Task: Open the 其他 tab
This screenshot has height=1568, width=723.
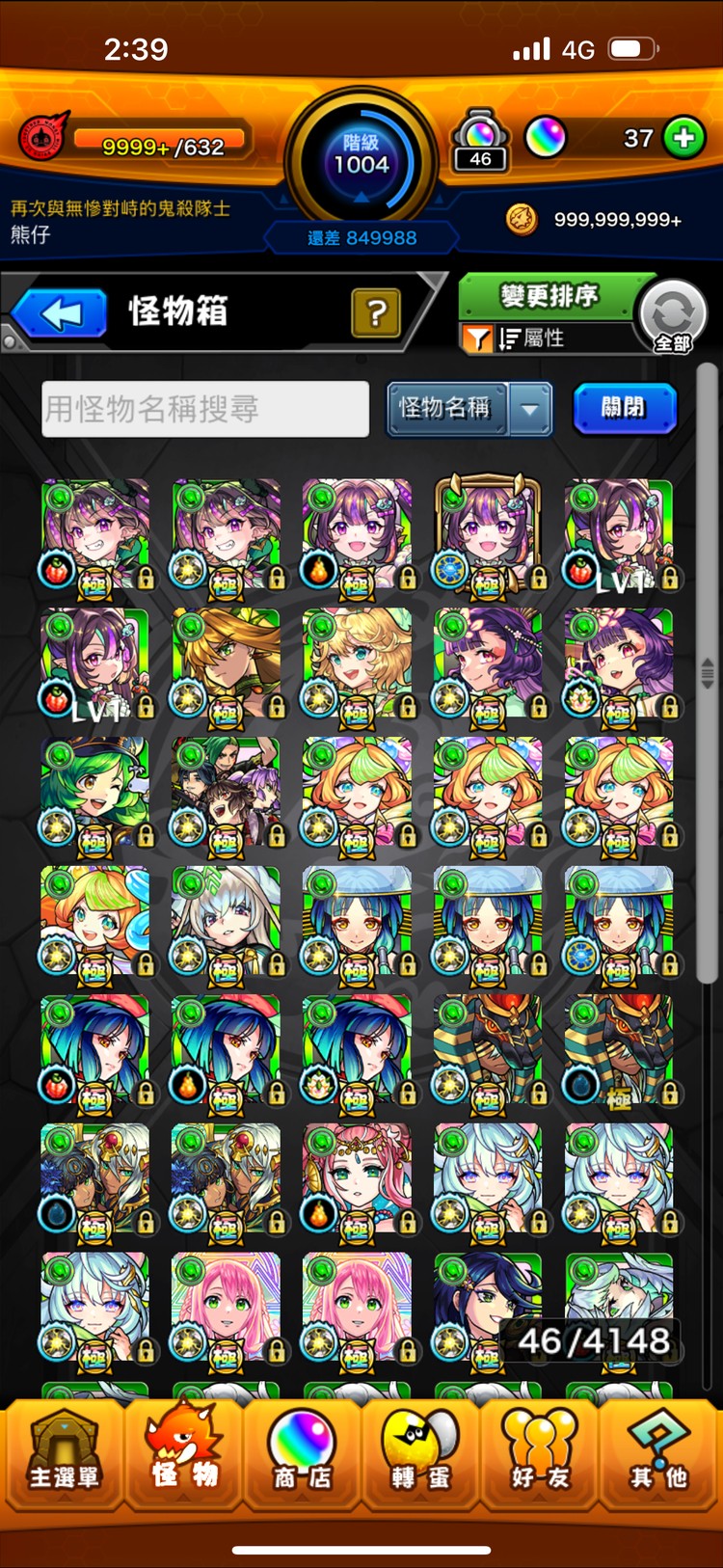Action: coord(659,1455)
